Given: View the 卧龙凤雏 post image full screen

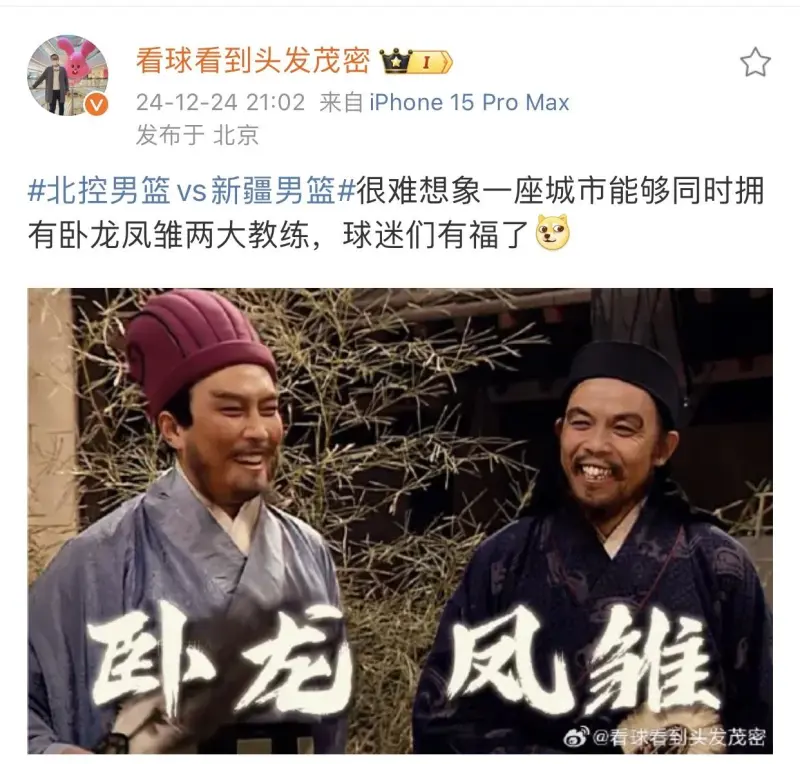Looking at the screenshot, I should point(400,520).
